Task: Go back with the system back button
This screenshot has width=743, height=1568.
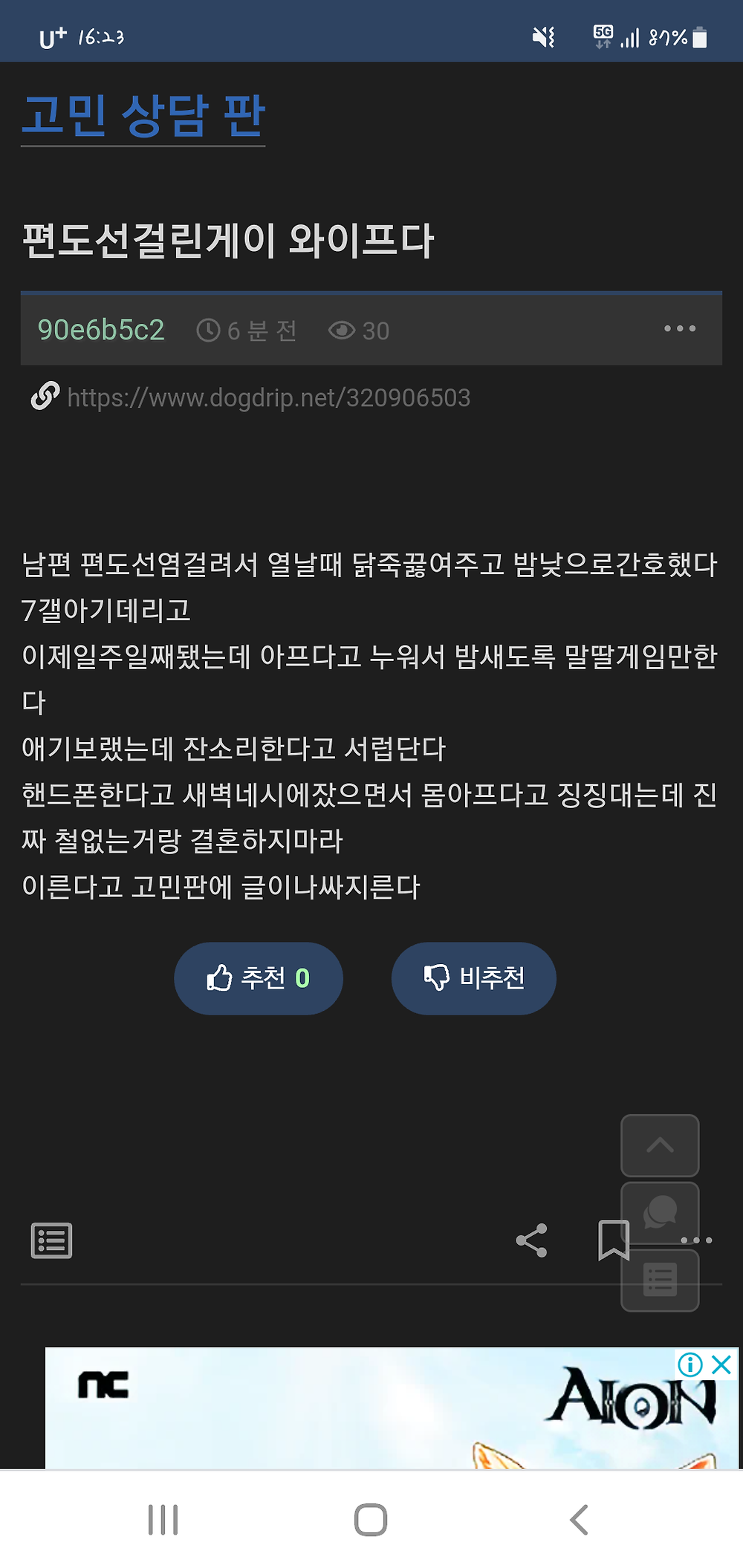Action: click(579, 1520)
